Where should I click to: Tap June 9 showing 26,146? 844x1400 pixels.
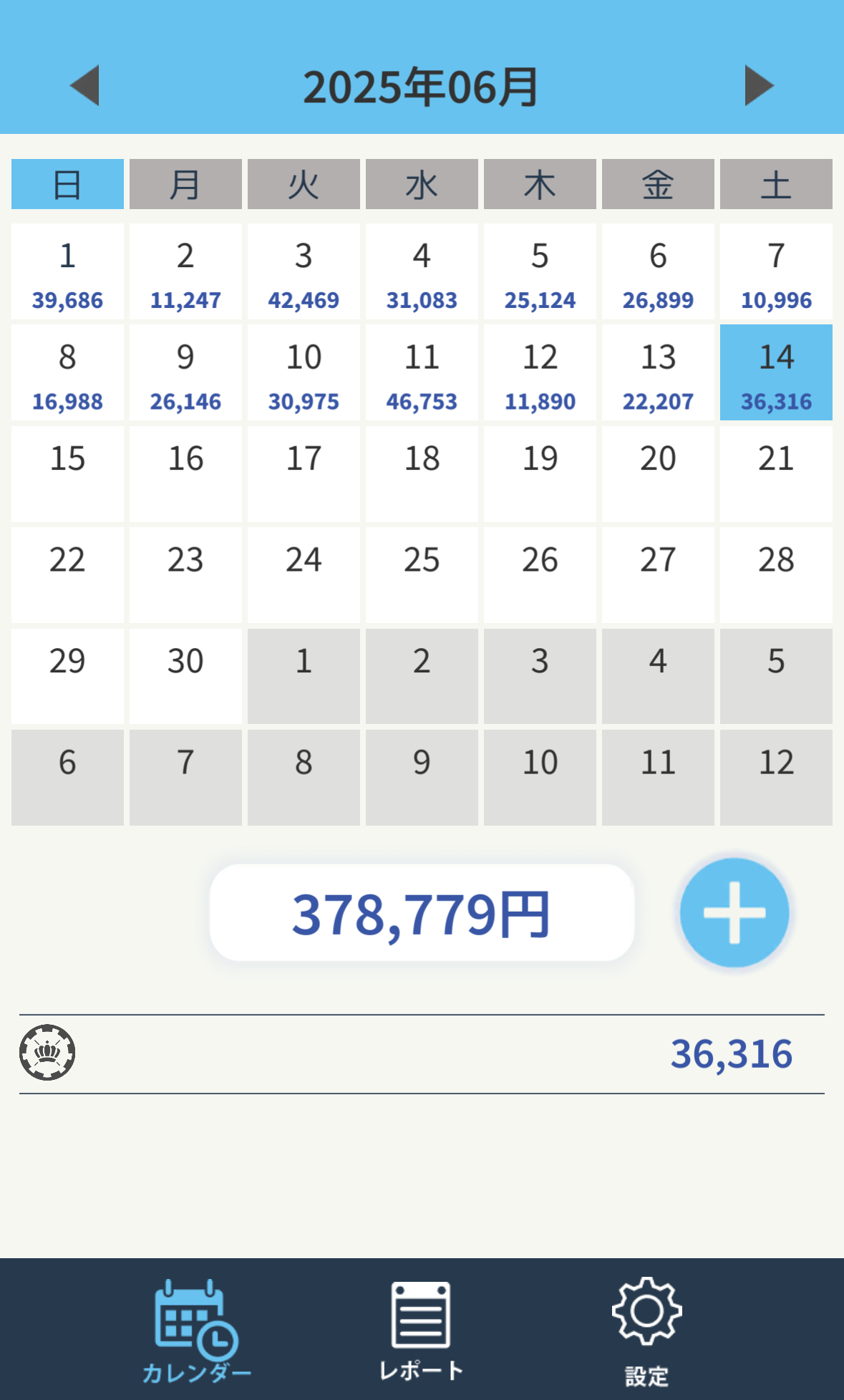(x=185, y=372)
